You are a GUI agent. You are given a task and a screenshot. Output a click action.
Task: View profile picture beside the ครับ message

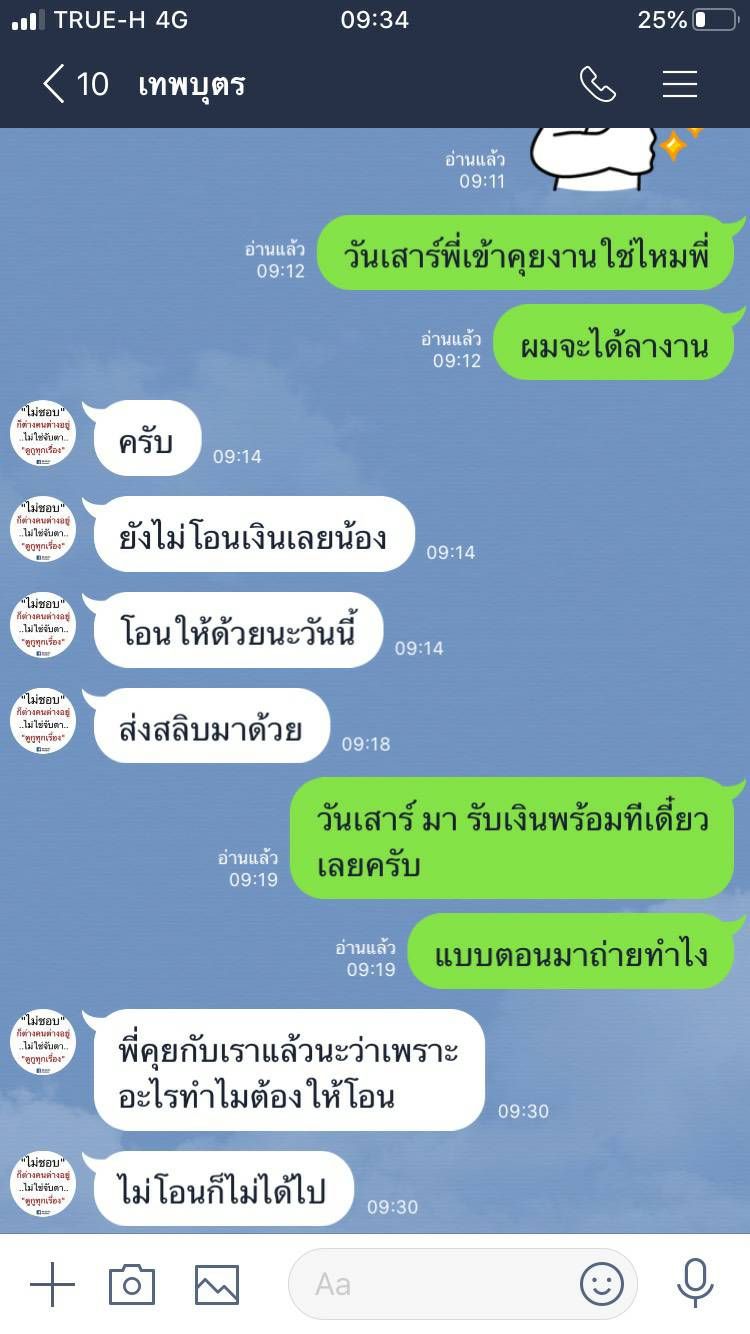coord(43,433)
